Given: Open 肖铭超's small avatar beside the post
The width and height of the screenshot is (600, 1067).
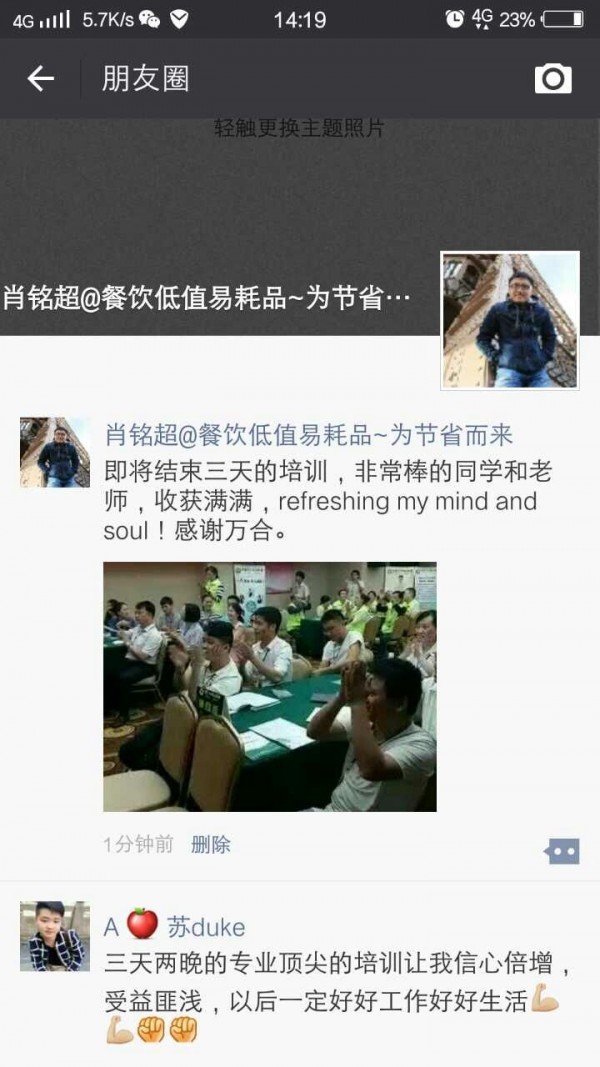Looking at the screenshot, I should (55, 452).
